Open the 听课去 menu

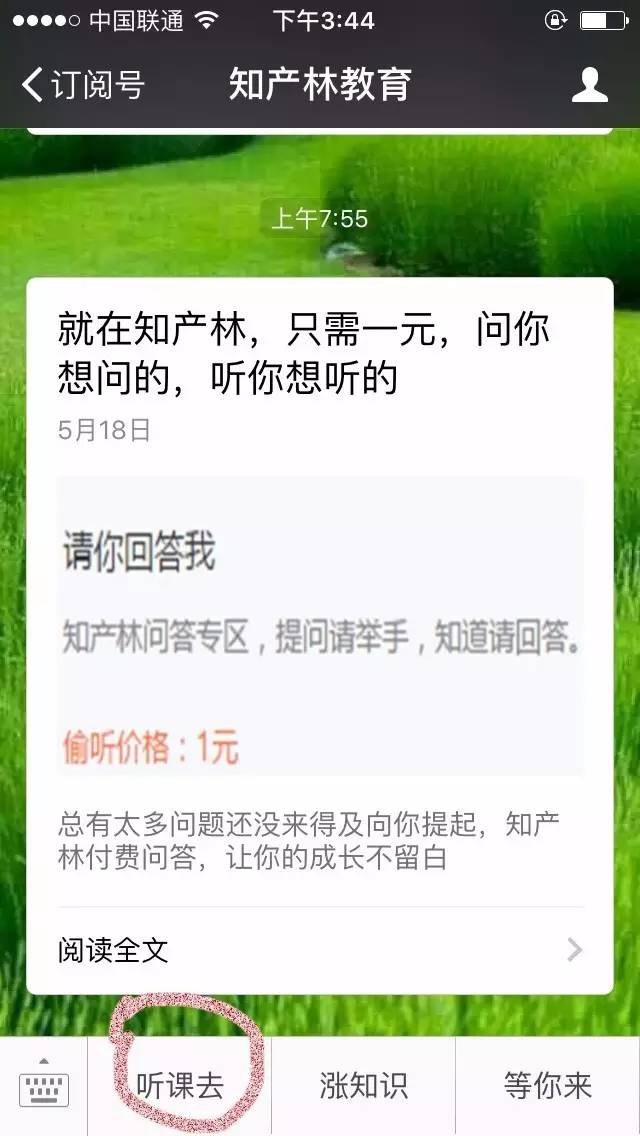pyautogui.click(x=180, y=1086)
